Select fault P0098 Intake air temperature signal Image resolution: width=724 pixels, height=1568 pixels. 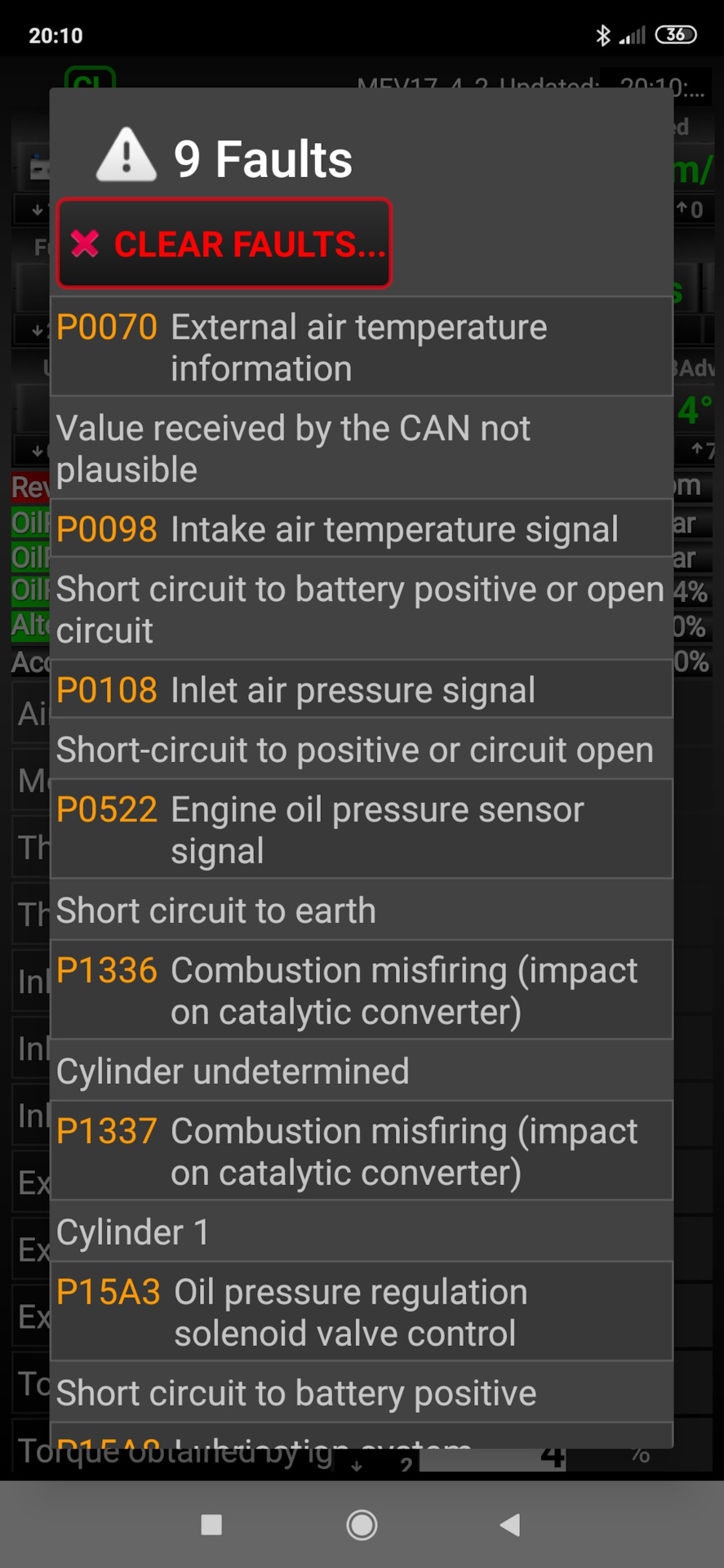click(362, 529)
